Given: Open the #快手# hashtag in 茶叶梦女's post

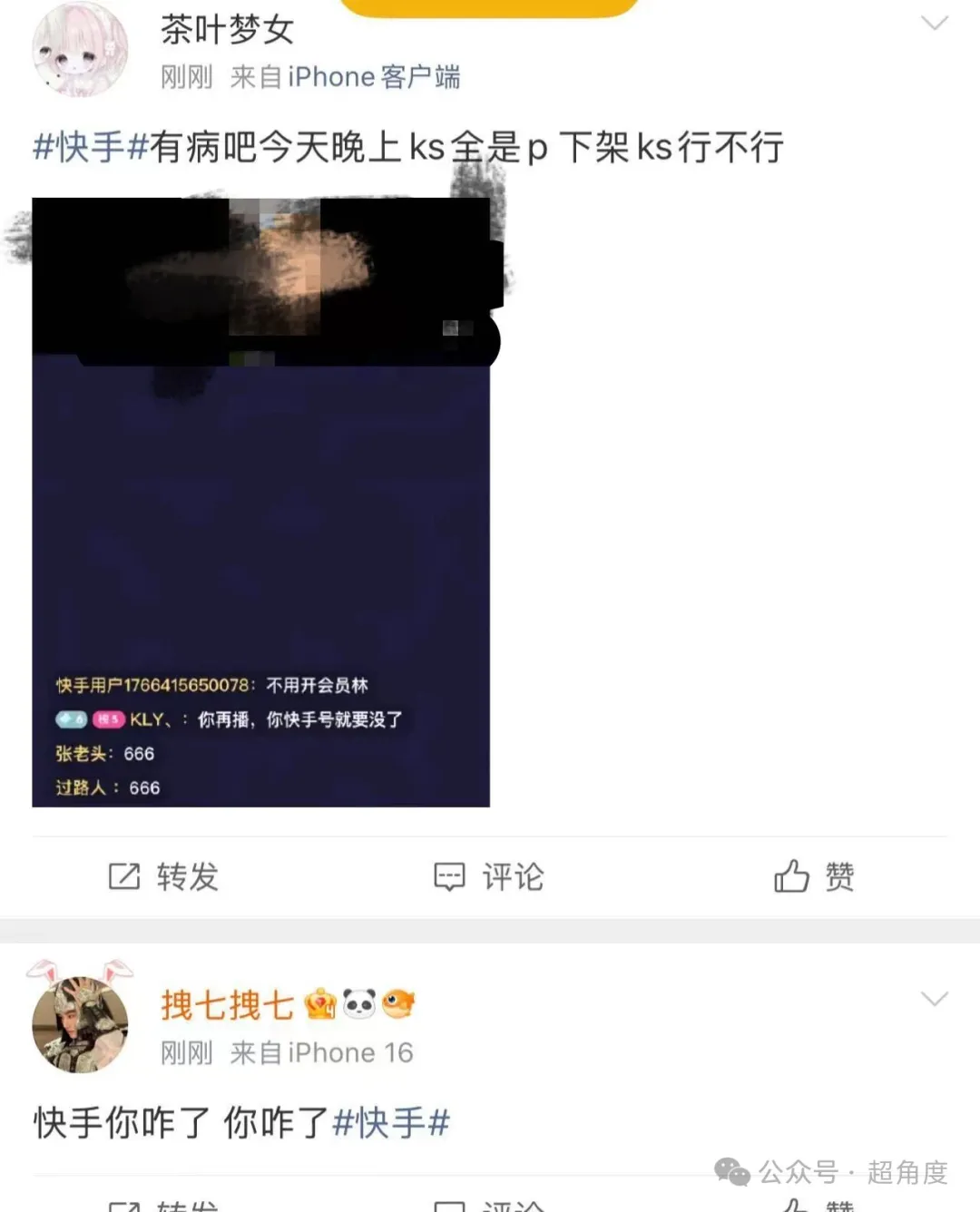Looking at the screenshot, I should point(90,147).
